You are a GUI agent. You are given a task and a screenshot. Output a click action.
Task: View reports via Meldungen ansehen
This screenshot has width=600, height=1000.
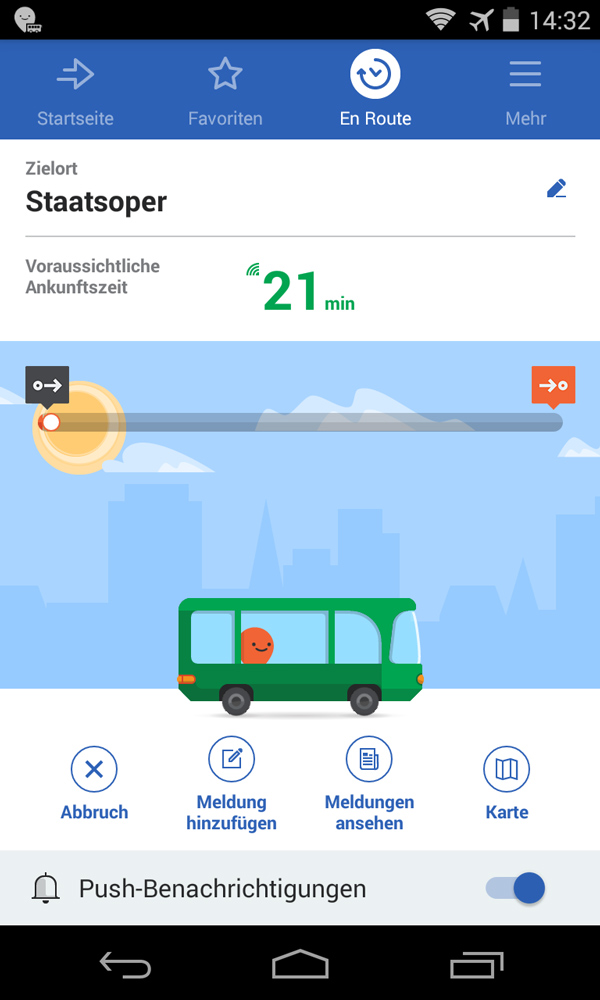tap(369, 785)
